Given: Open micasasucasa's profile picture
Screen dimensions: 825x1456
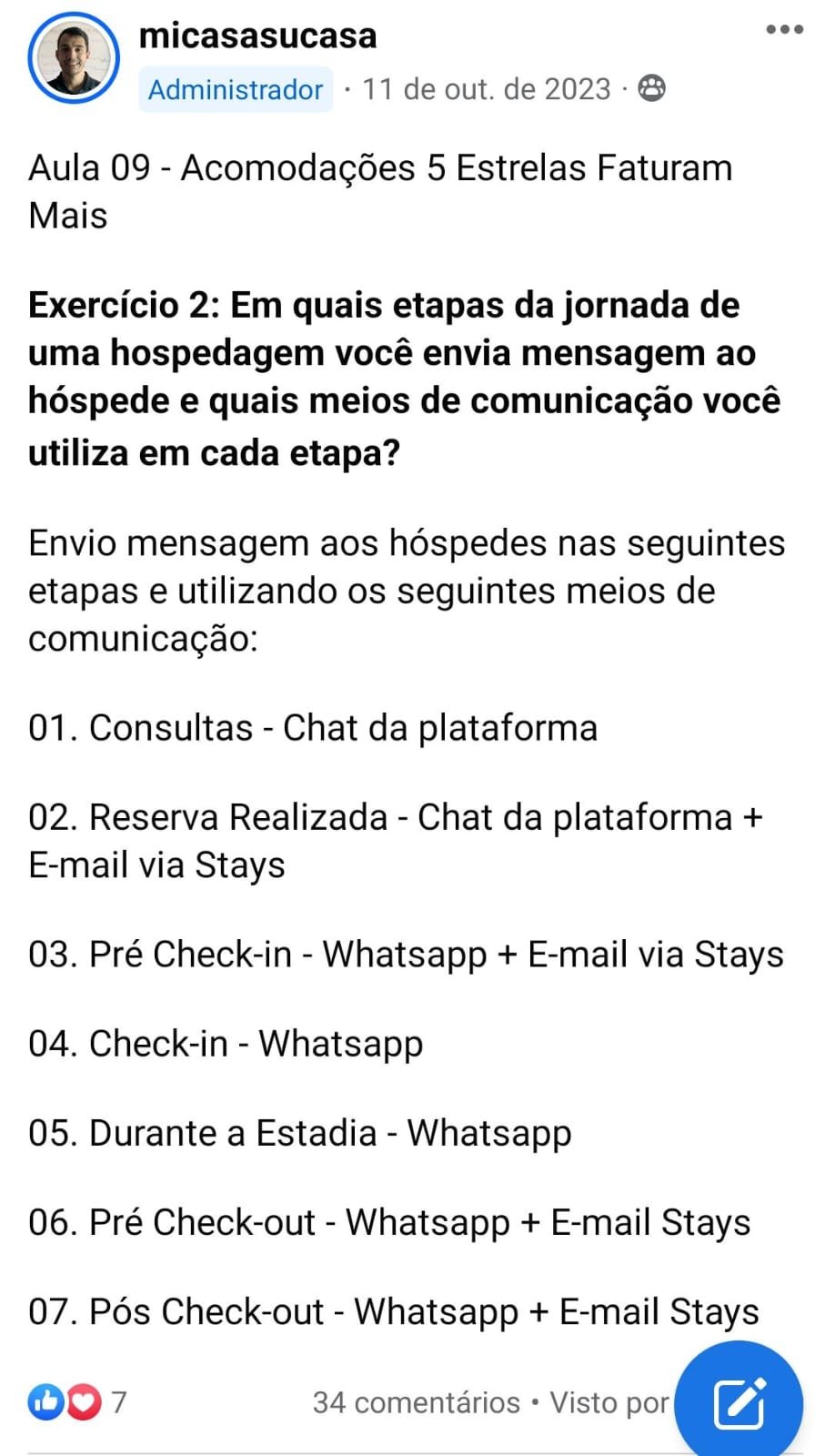Looking at the screenshot, I should point(74,58).
